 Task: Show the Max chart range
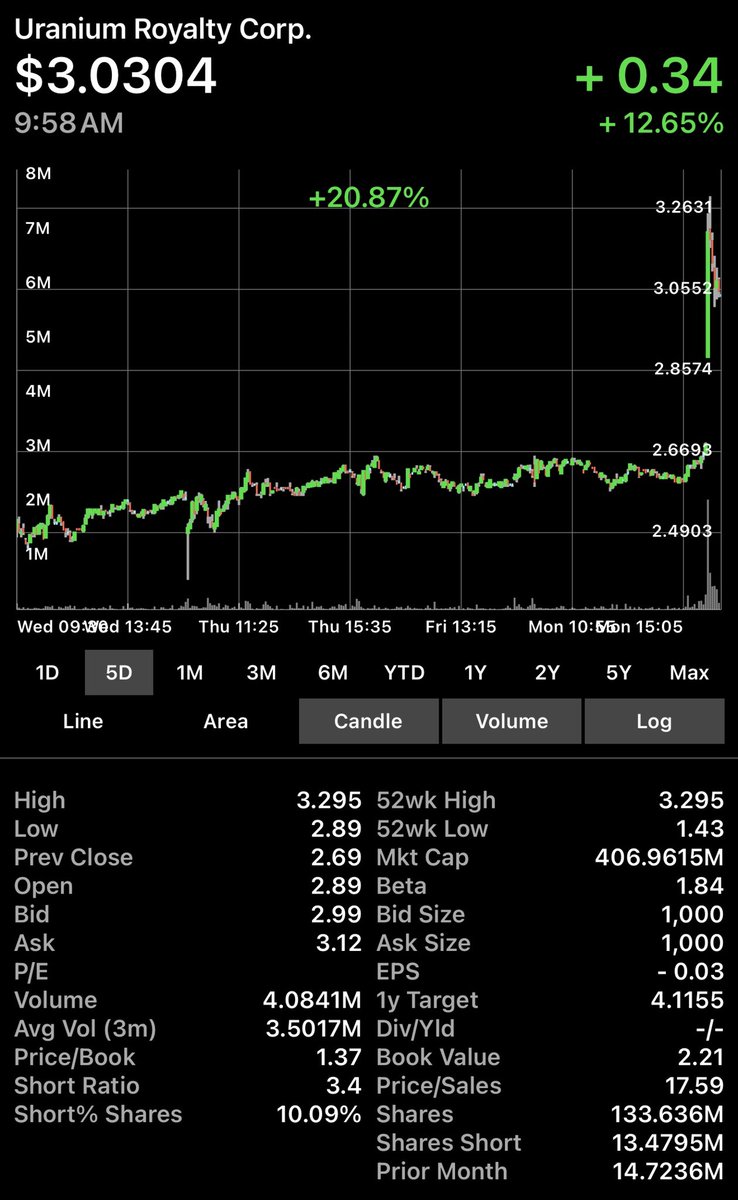(x=689, y=673)
